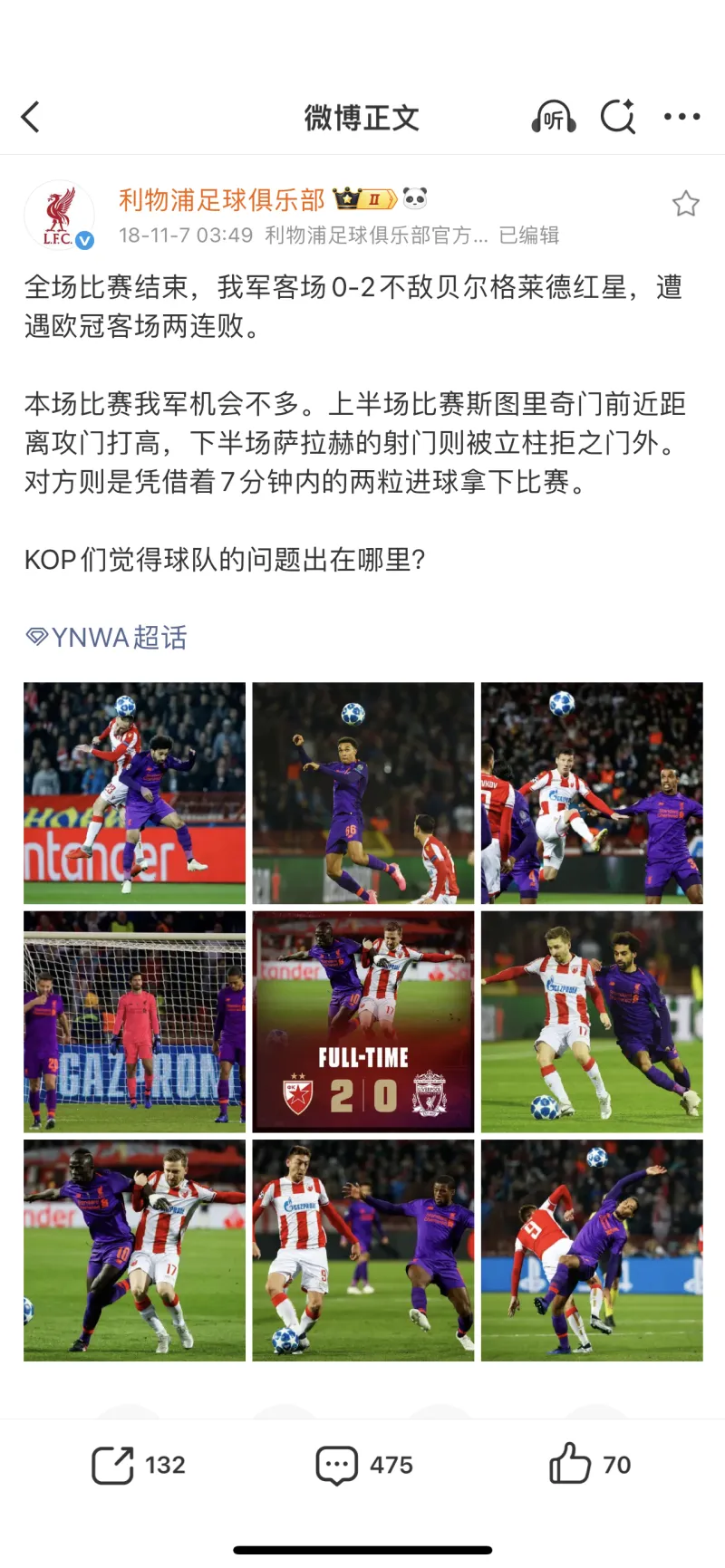Tap the refresh icon in the top bar

[x=618, y=117]
